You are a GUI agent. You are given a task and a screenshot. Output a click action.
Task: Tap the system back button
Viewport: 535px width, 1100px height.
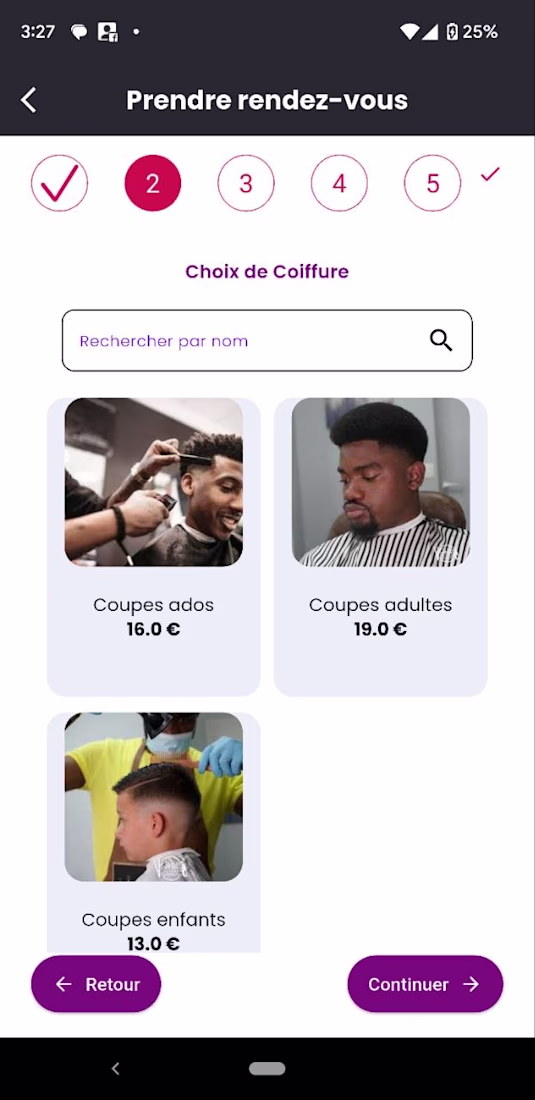pyautogui.click(x=116, y=1068)
